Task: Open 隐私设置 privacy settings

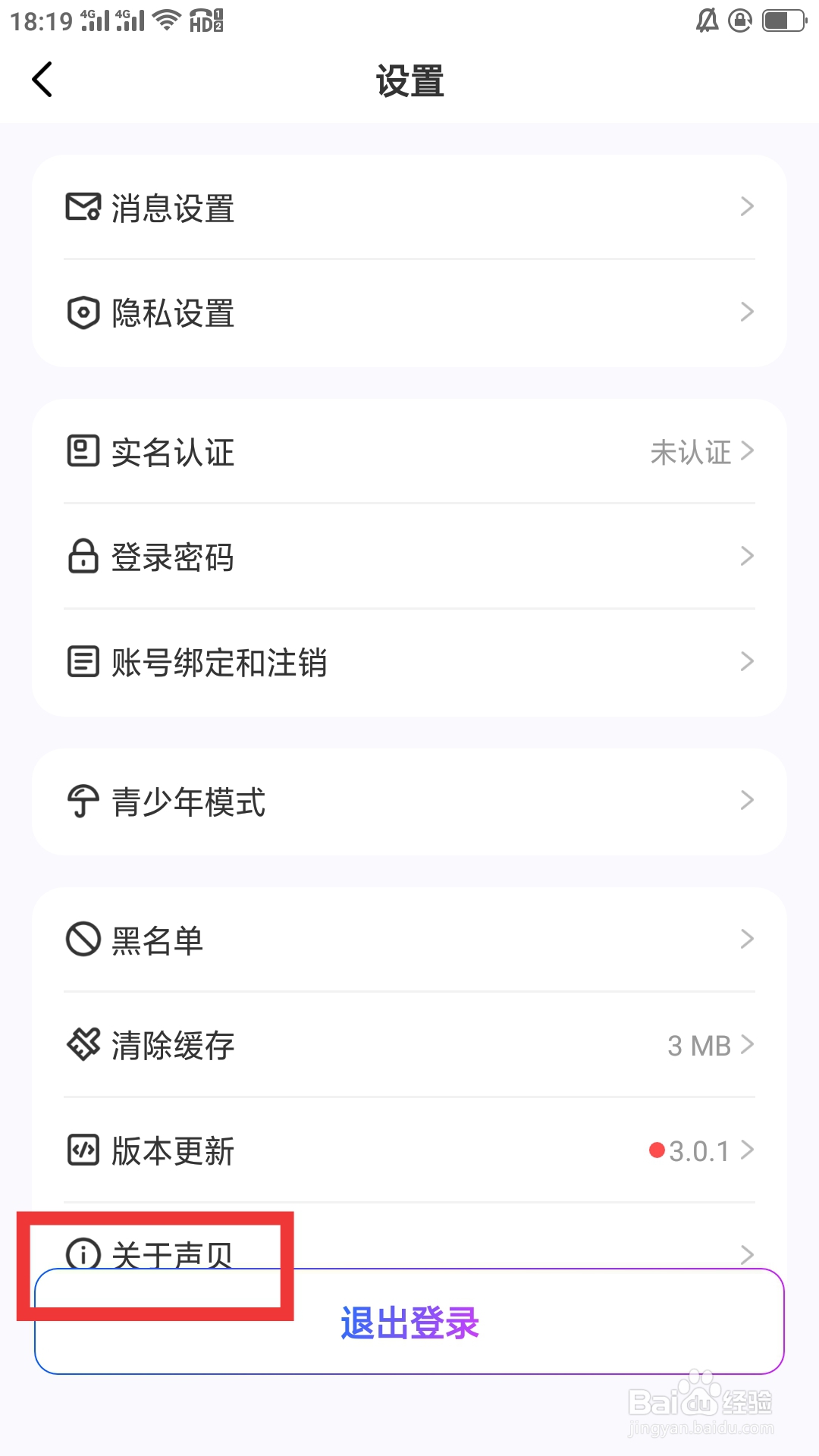Action: click(x=409, y=312)
